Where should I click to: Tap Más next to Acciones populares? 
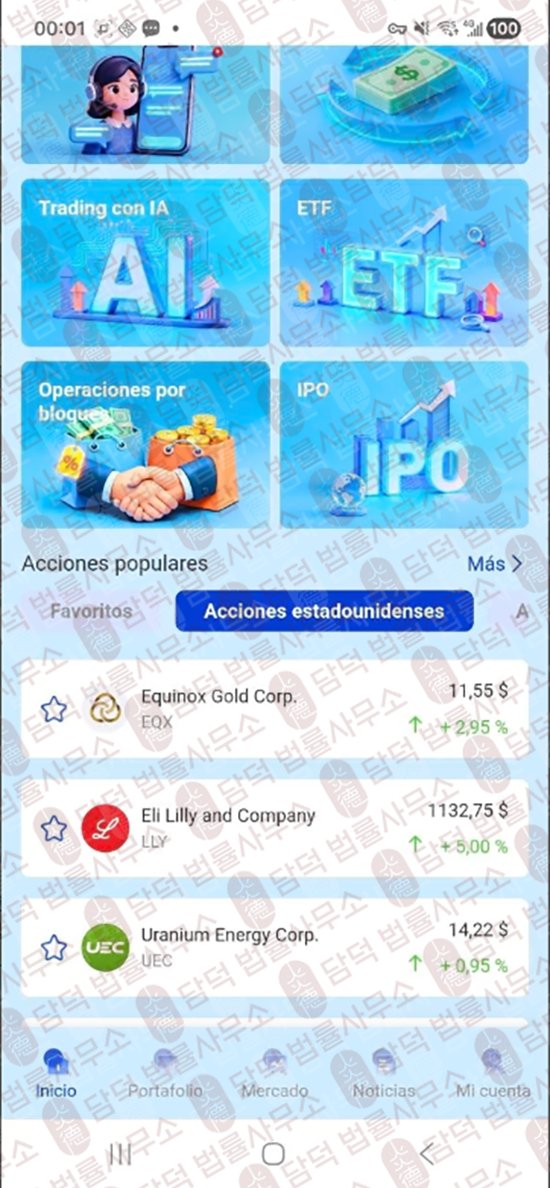coord(495,564)
